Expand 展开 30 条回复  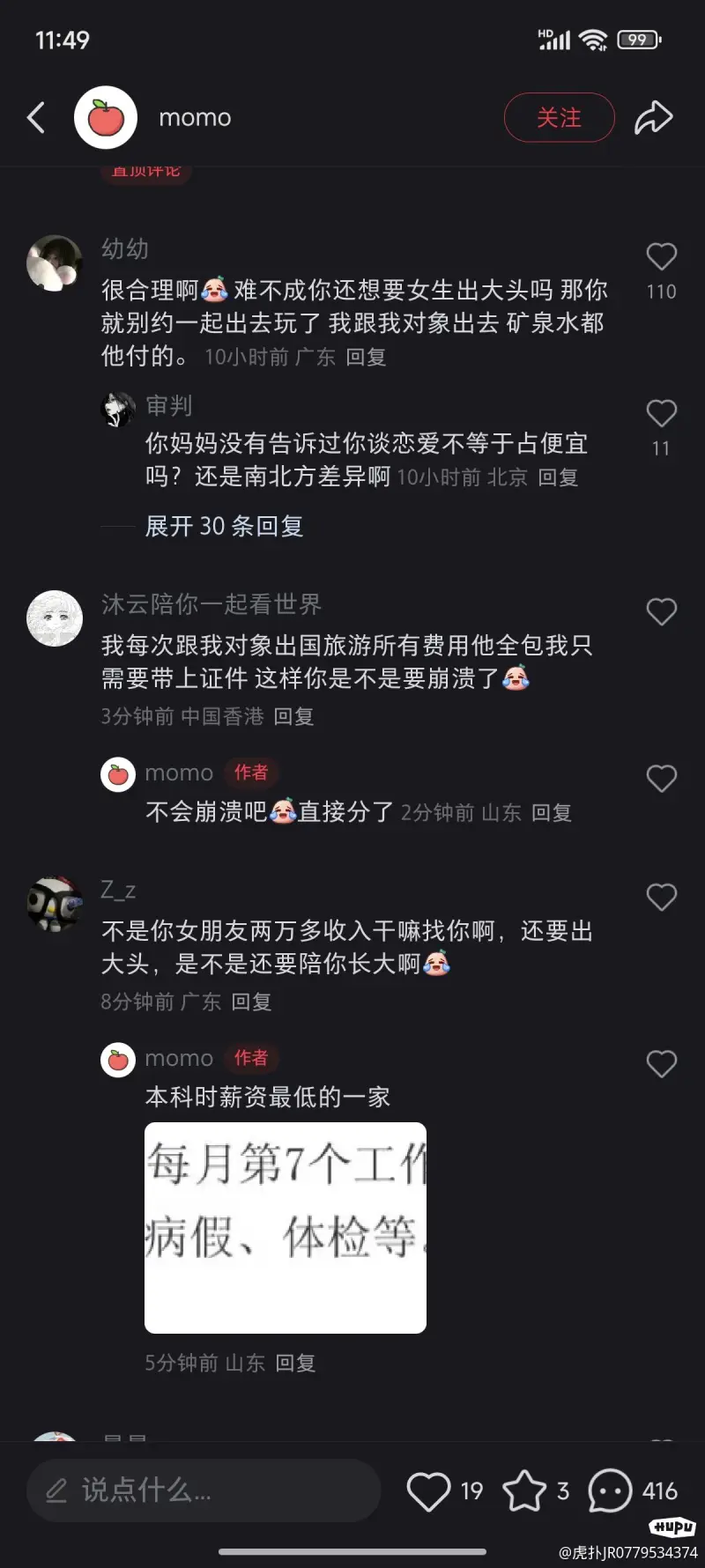[225, 526]
